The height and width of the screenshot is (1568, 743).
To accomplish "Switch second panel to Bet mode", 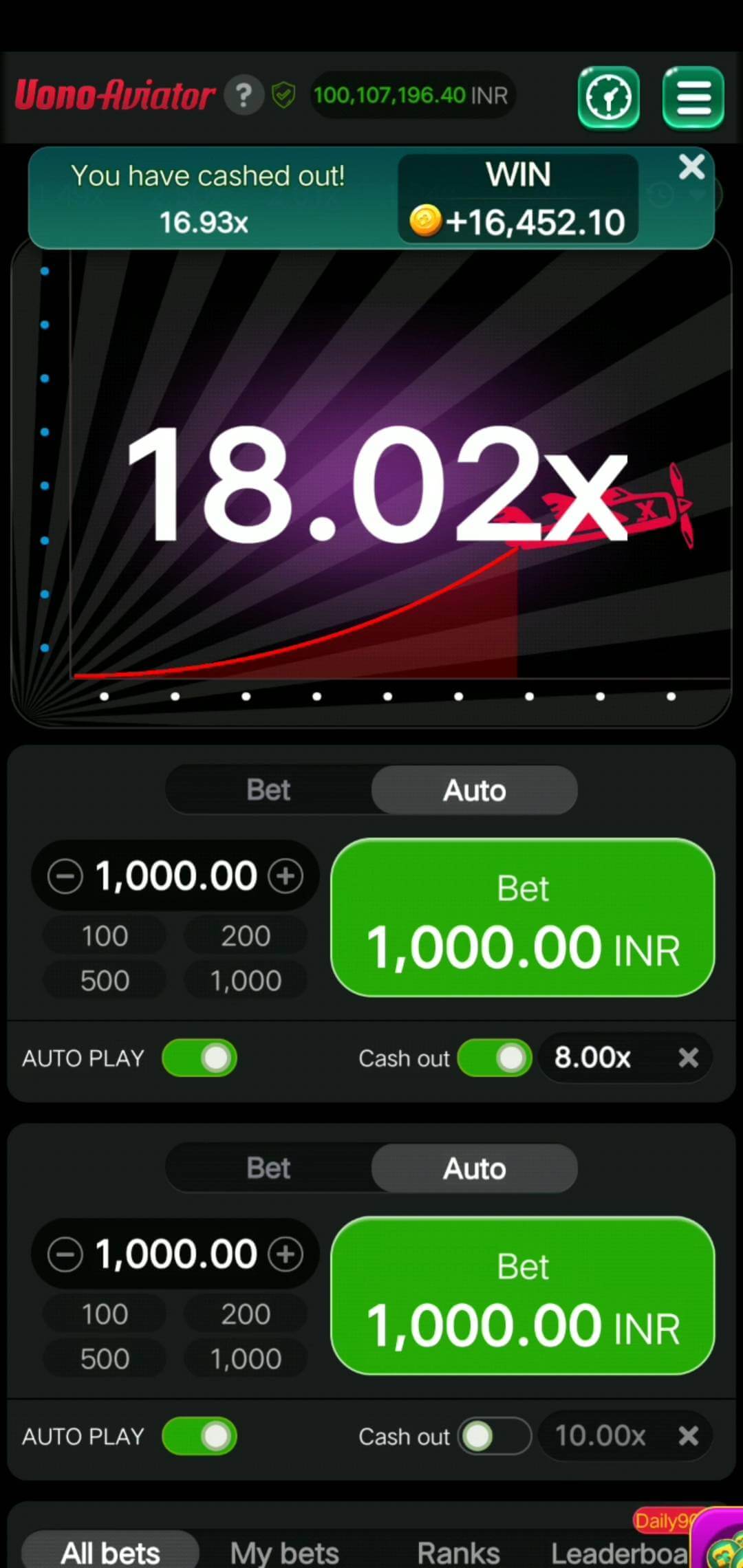I will tap(268, 1168).
